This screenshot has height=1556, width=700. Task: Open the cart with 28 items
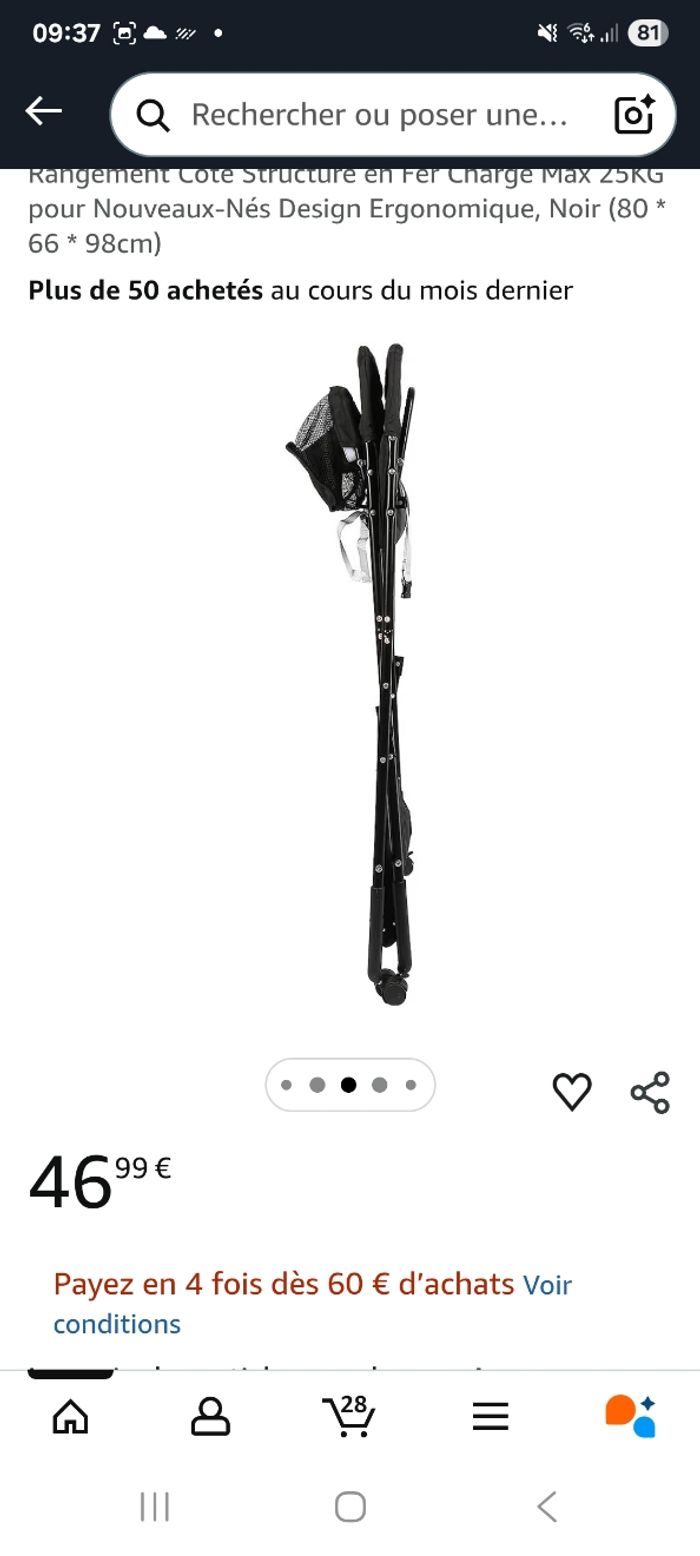click(x=349, y=1416)
